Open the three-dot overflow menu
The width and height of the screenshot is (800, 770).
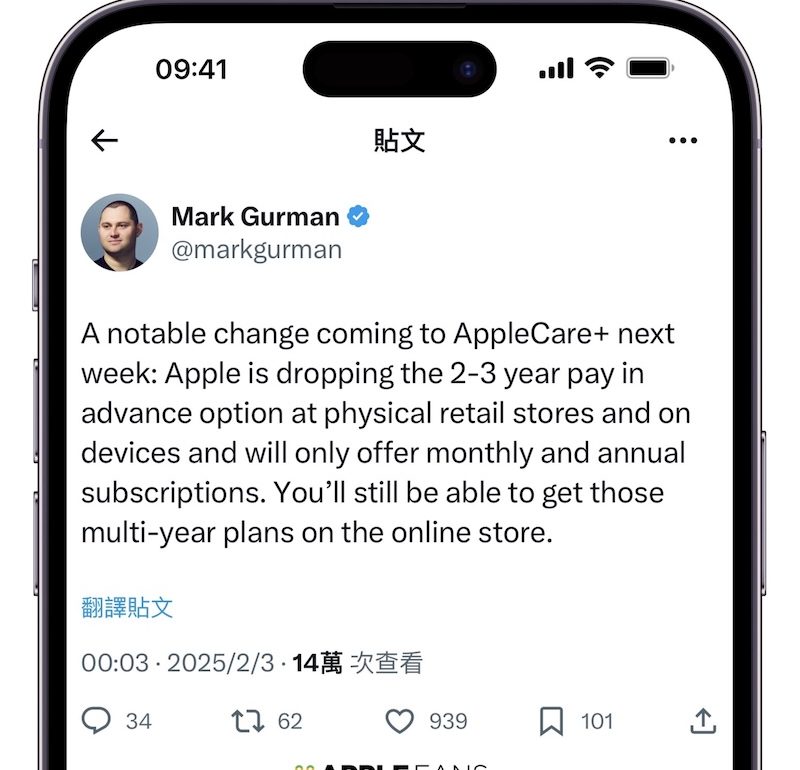coord(683,141)
